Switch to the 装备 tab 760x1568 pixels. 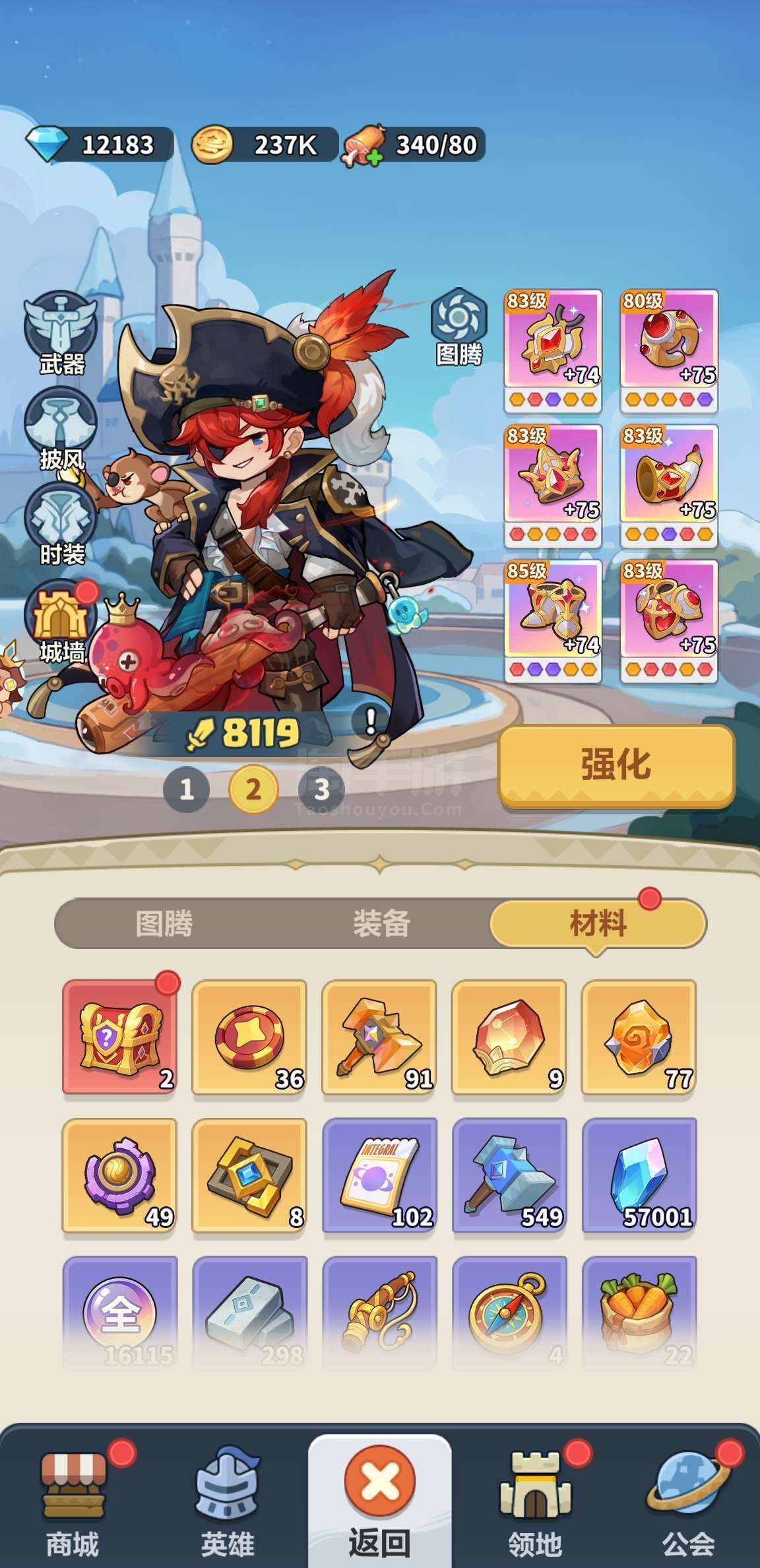point(381,923)
